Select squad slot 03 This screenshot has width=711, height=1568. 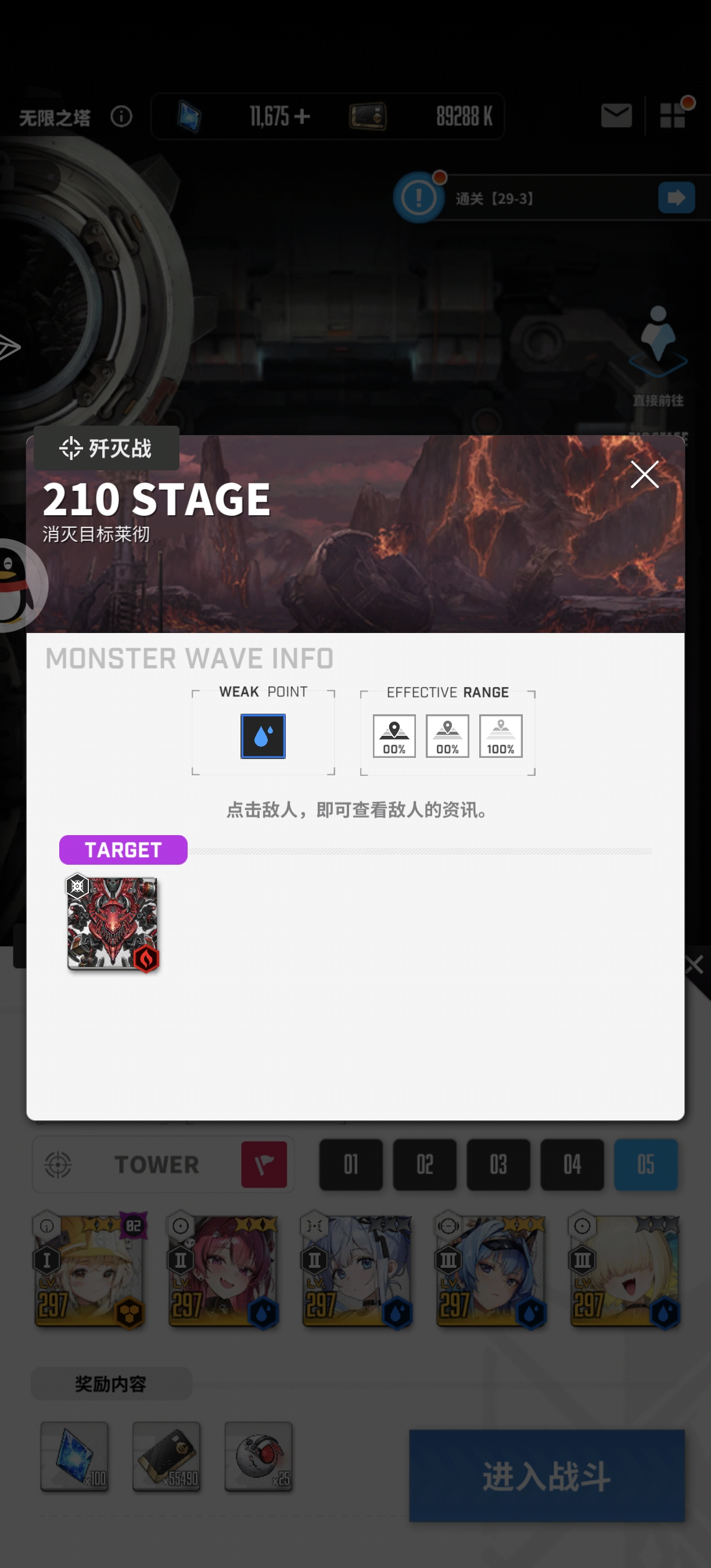(x=498, y=1164)
